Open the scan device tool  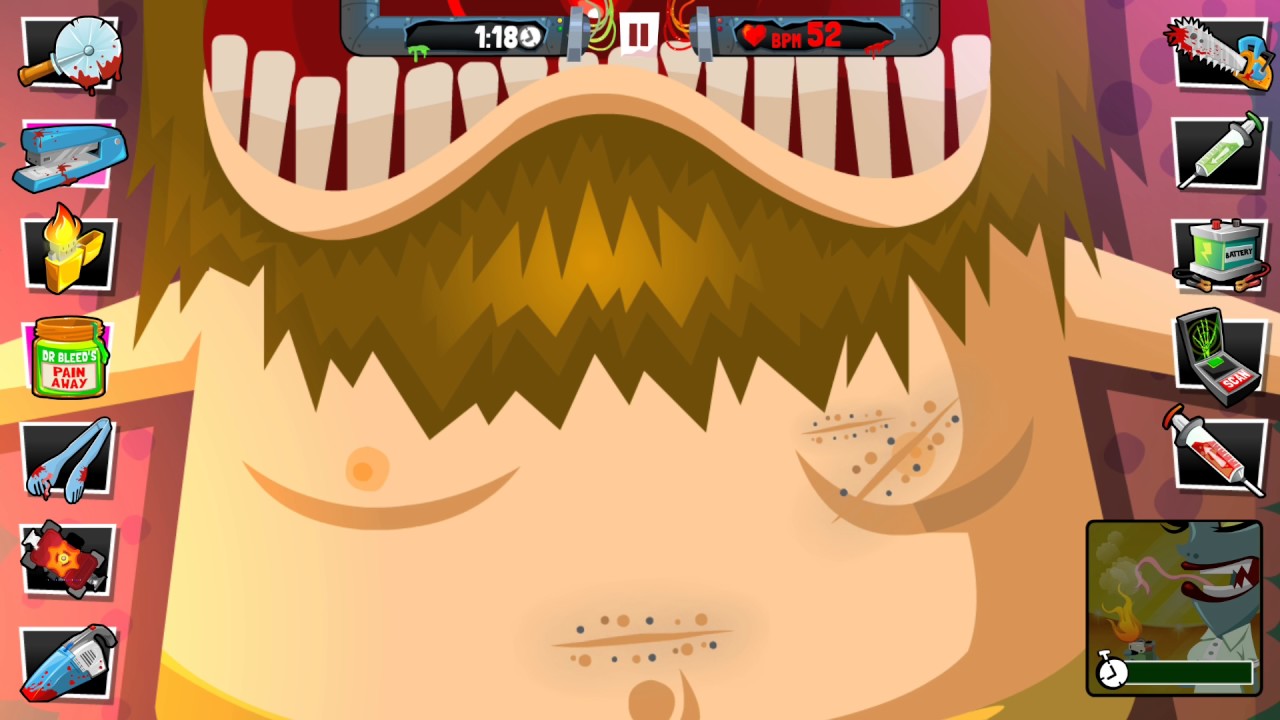(1220, 356)
